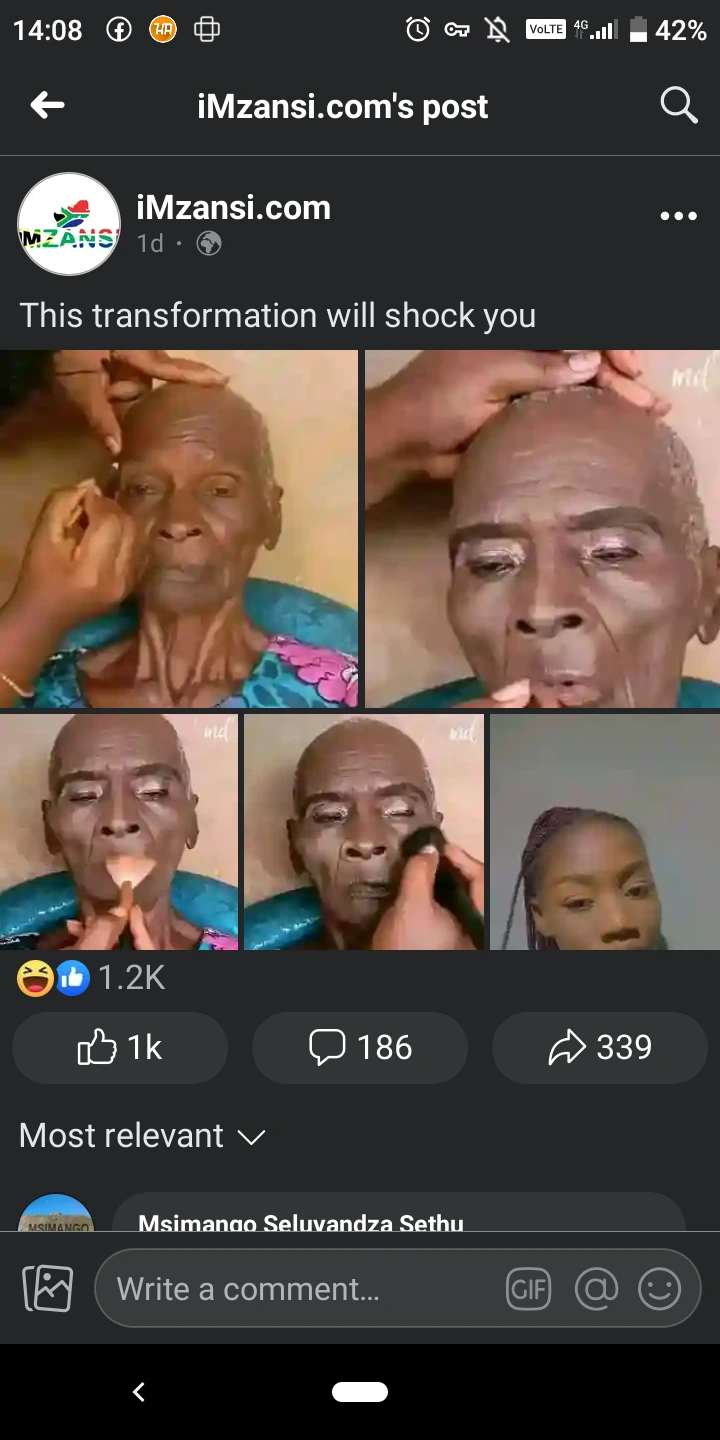
Task: Open the top-right makeup photo
Action: coord(542,528)
